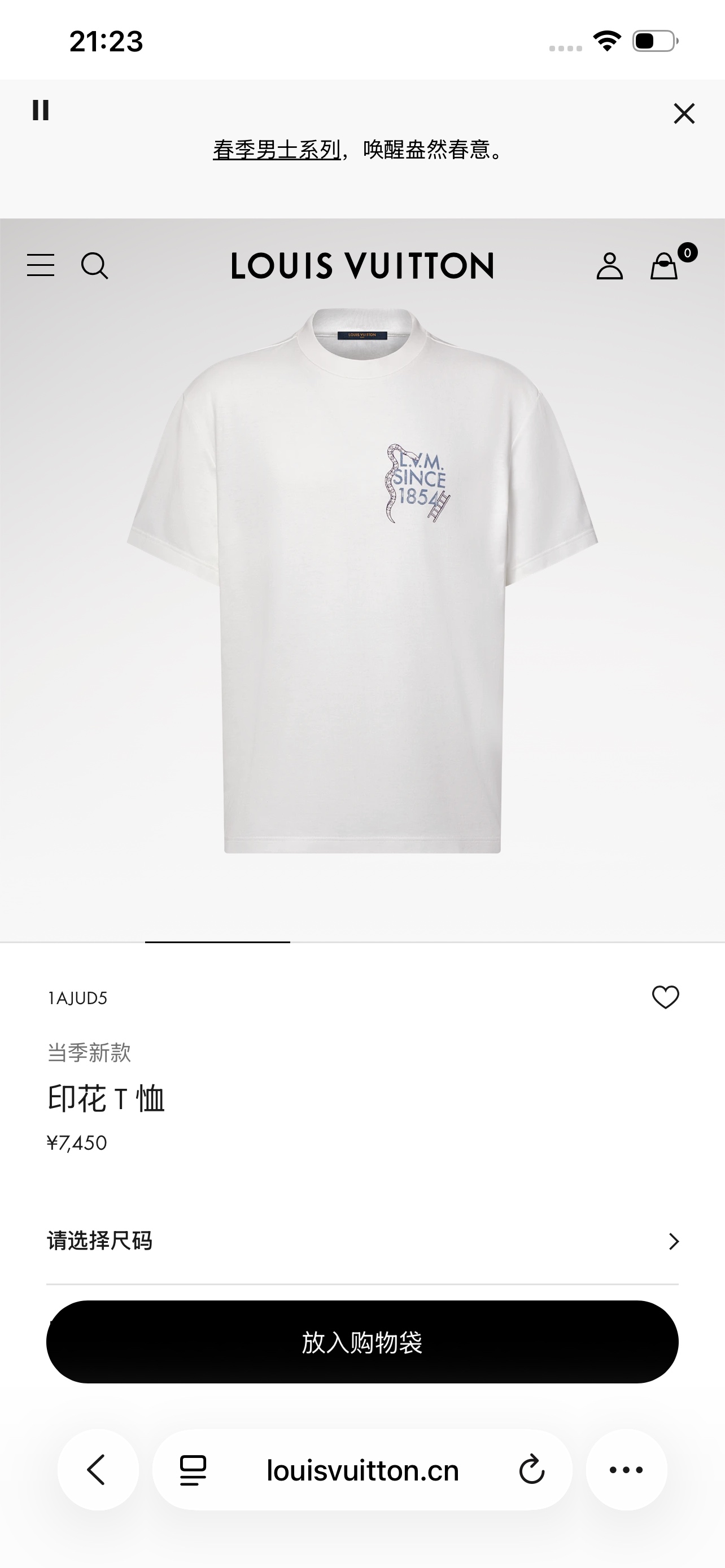Screen dimensions: 725x1568
Task: Tap the 放入购物袋 button
Action: pos(362,1342)
